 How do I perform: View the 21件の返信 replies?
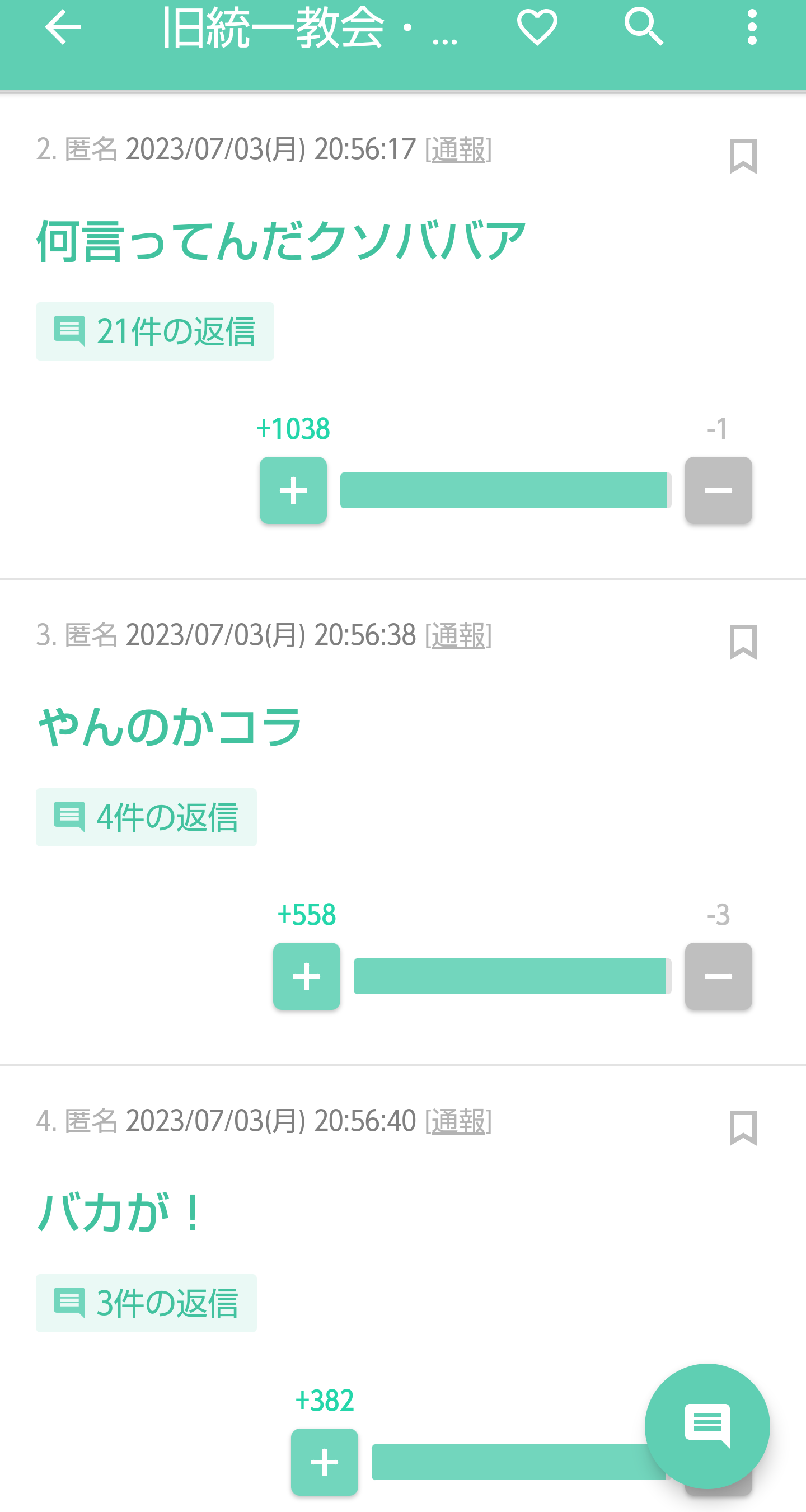click(155, 331)
